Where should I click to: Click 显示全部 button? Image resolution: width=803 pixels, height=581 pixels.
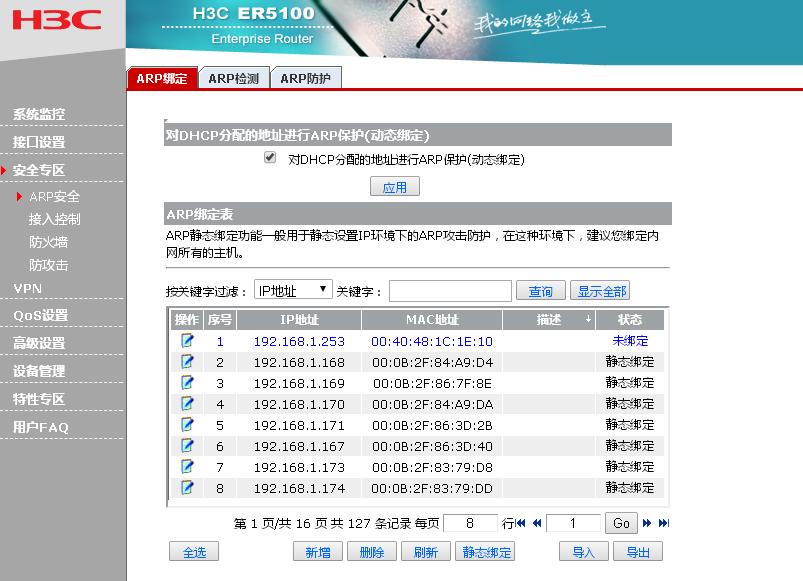[x=600, y=291]
